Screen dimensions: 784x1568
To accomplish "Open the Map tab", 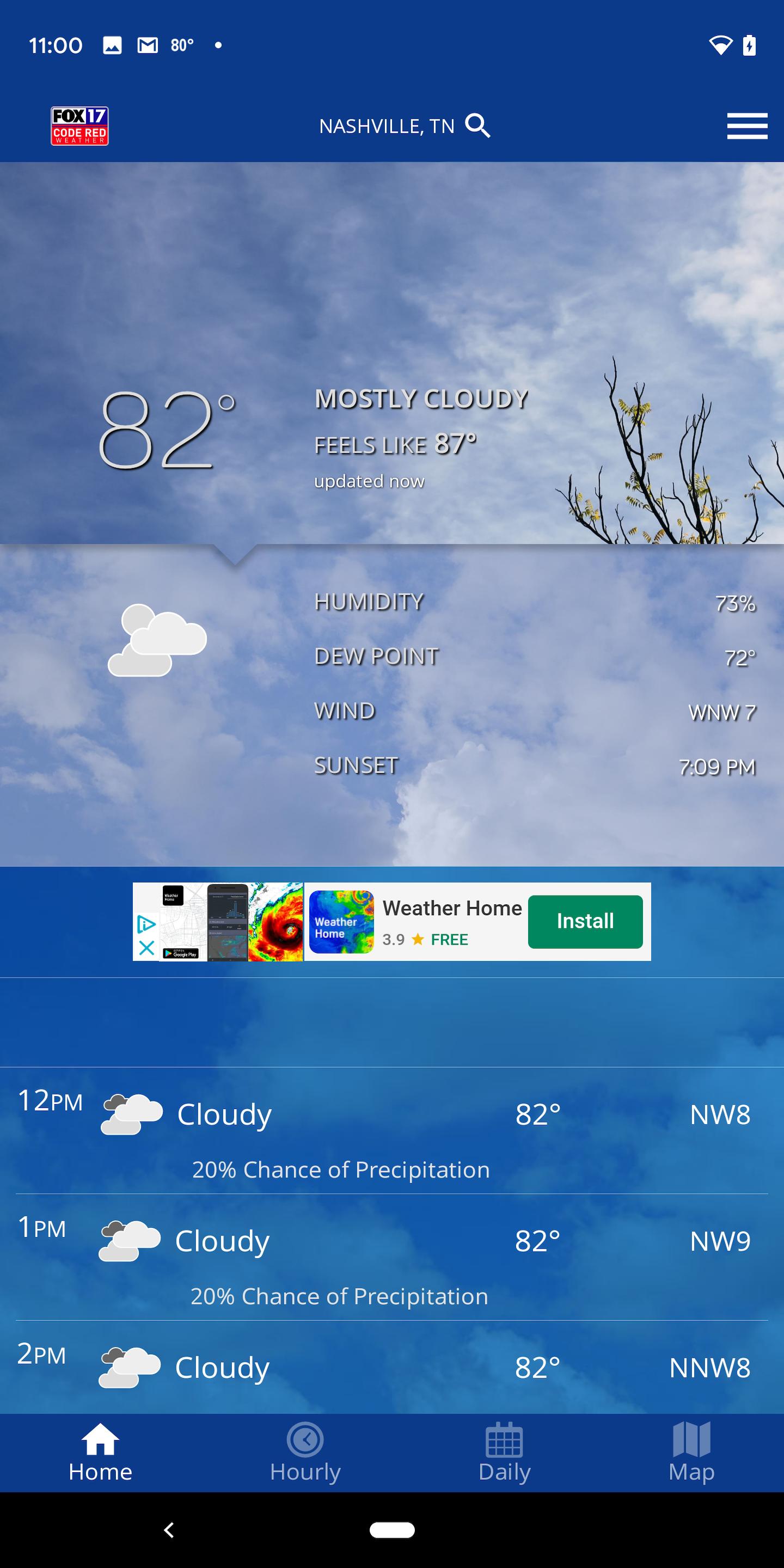I will tap(691, 1453).
